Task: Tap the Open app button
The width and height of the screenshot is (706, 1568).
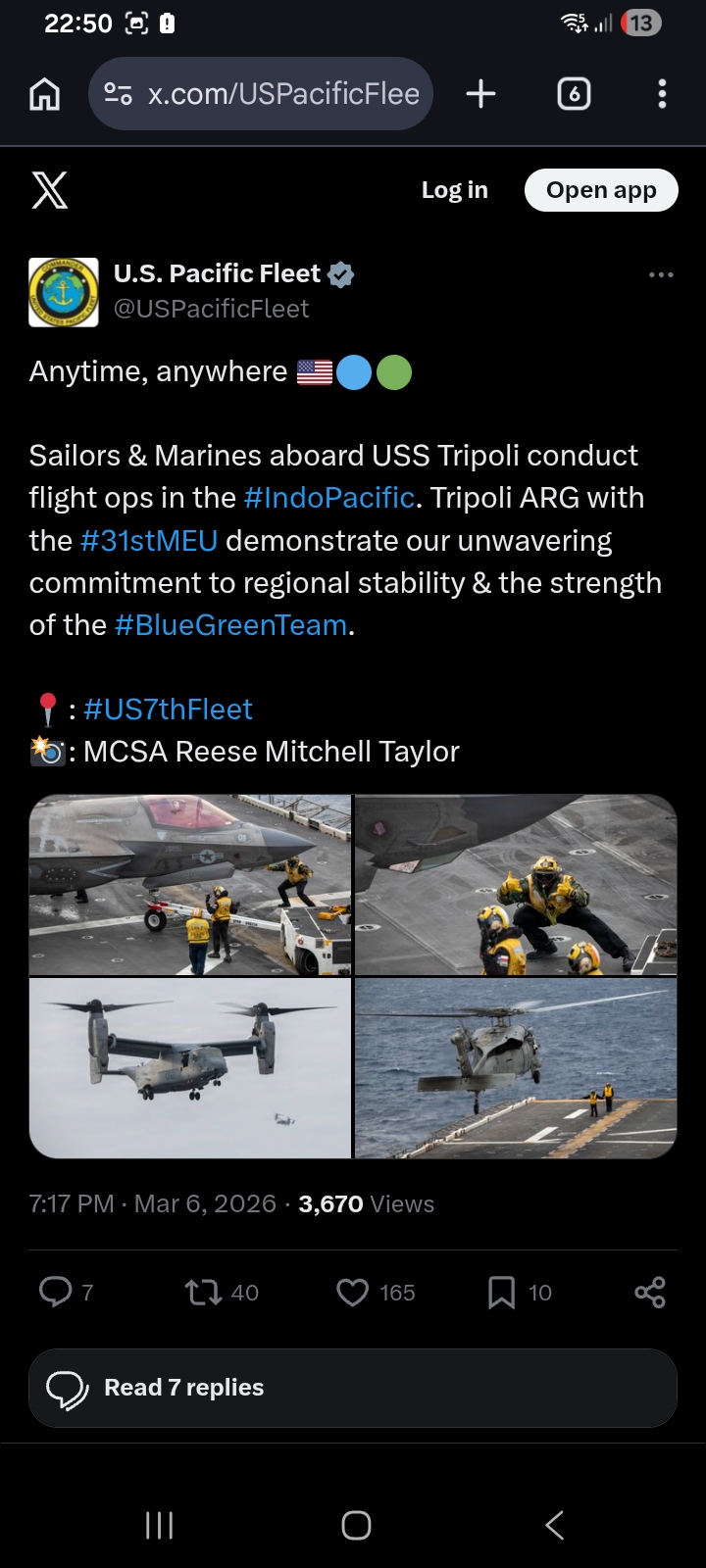Action: click(x=601, y=190)
